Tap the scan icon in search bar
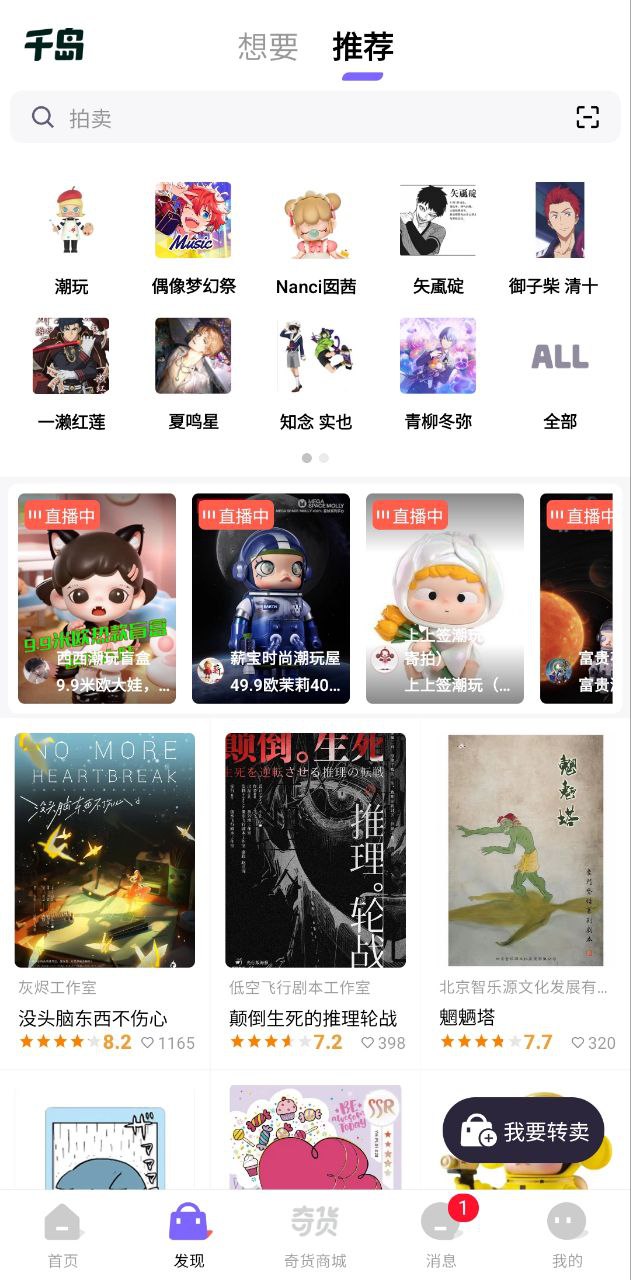This screenshot has width=631, height=1280. pos(587,117)
